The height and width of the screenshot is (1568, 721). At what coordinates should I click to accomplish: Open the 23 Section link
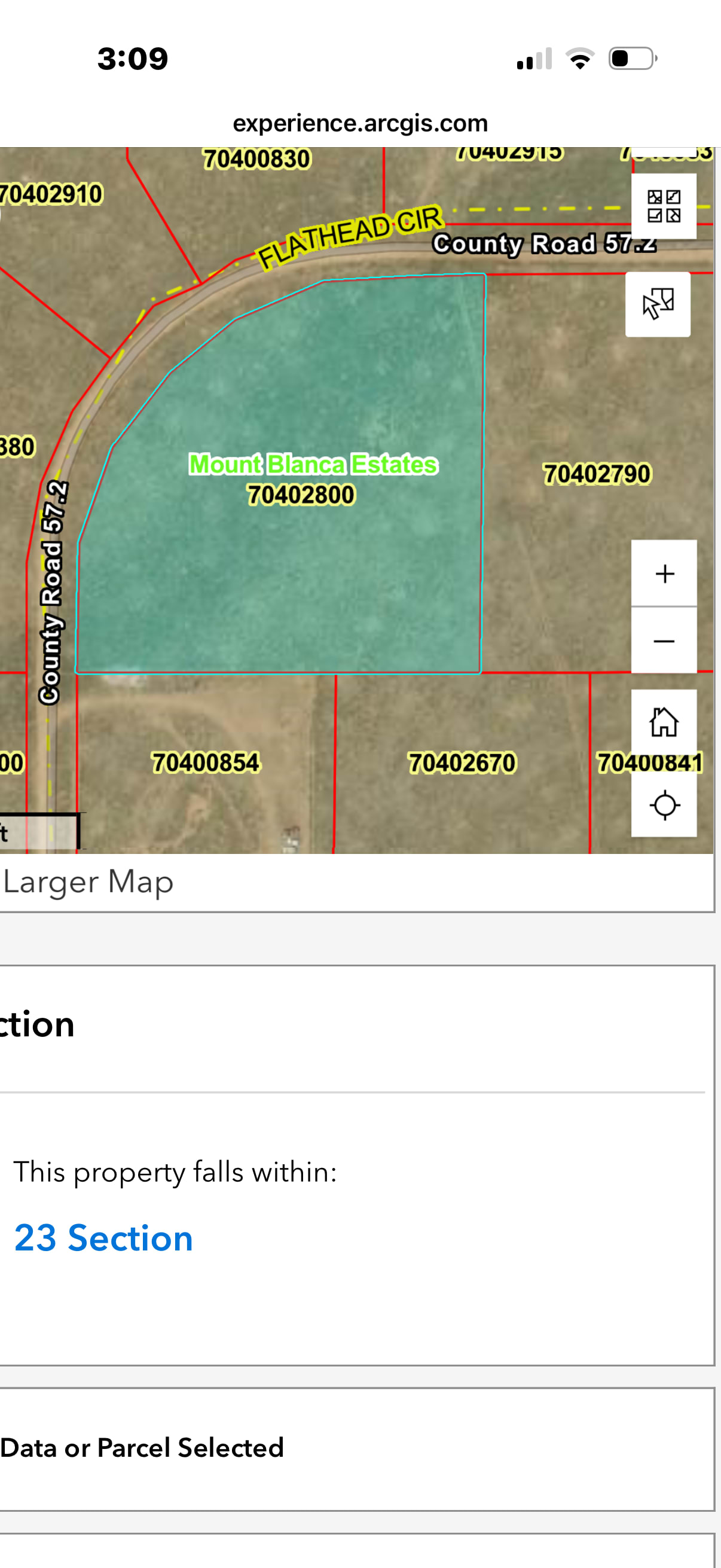(x=103, y=1238)
